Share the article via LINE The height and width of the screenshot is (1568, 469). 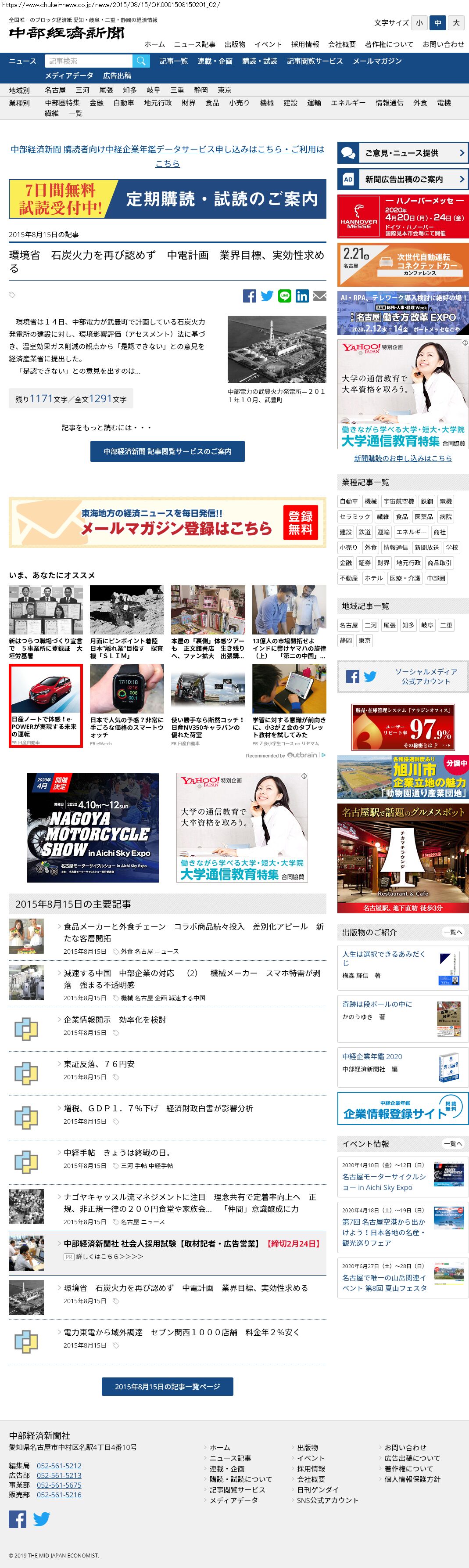click(x=285, y=296)
